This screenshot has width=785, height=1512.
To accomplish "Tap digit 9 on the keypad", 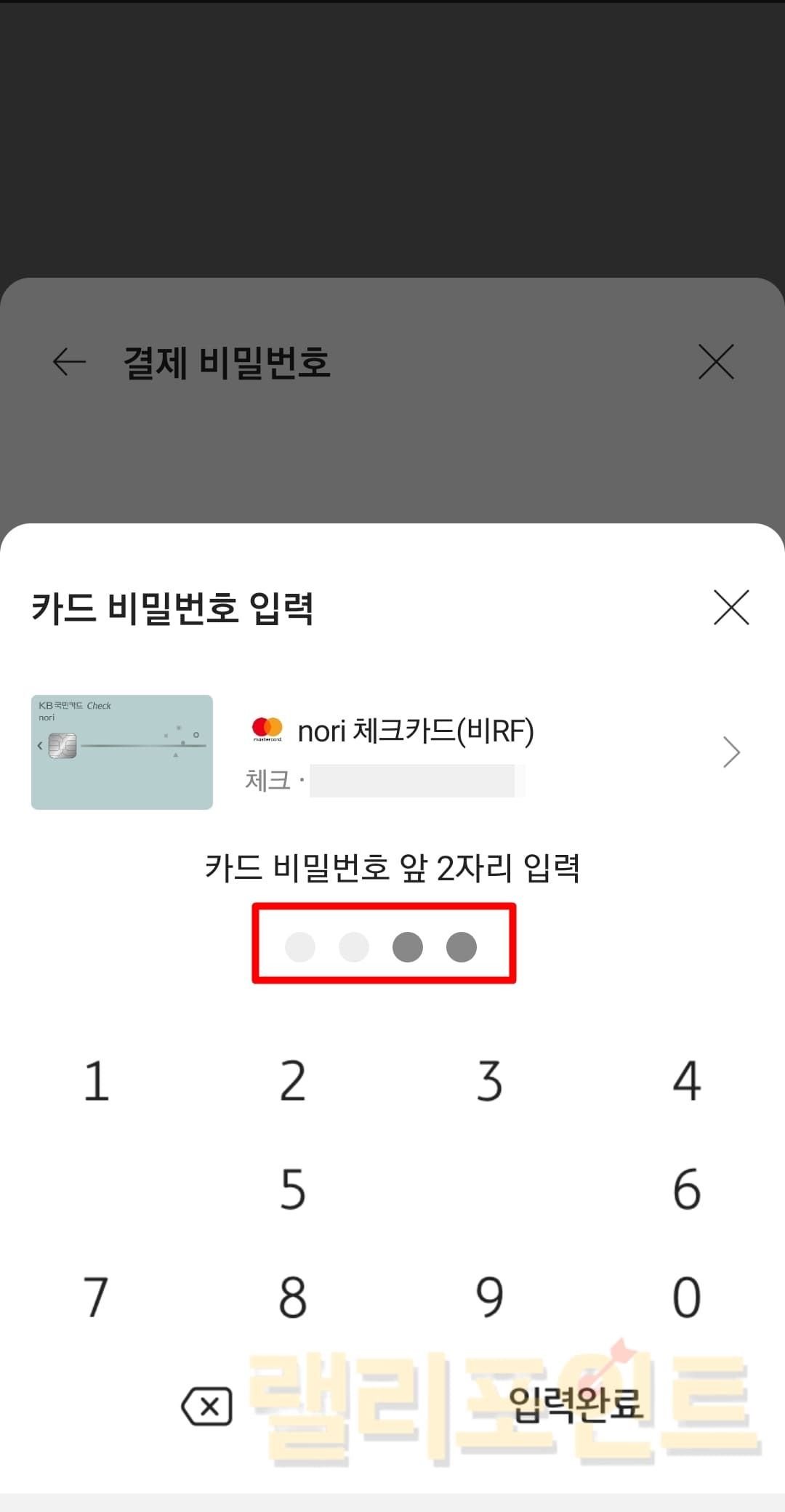I will click(489, 1298).
